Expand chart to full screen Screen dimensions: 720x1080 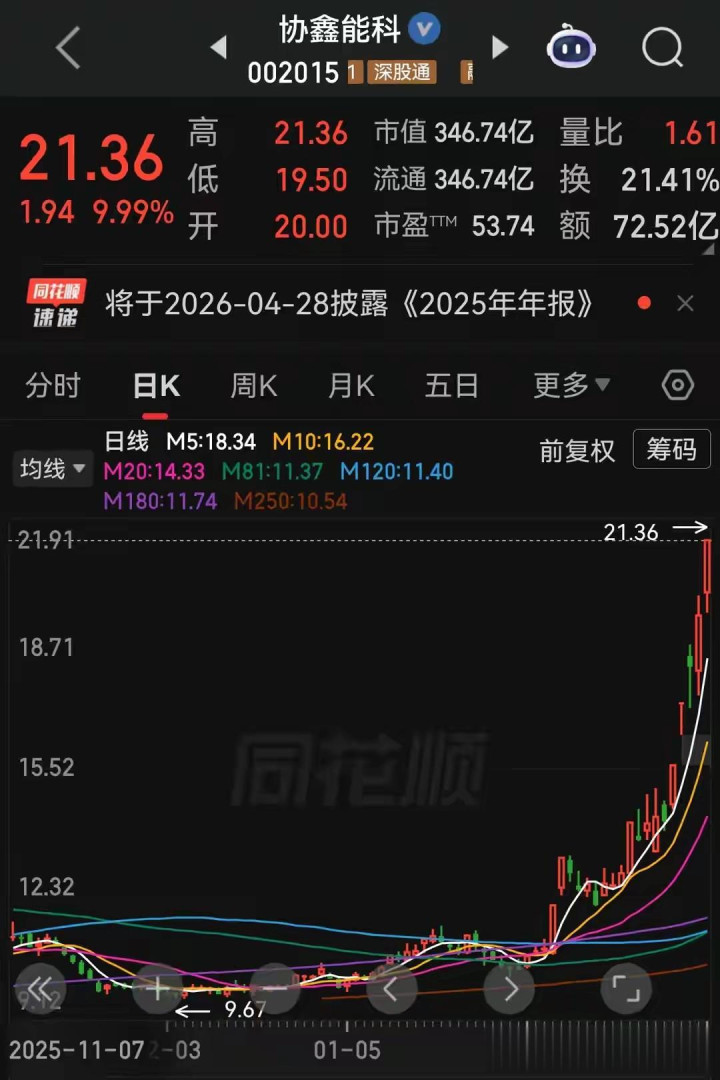click(x=626, y=990)
